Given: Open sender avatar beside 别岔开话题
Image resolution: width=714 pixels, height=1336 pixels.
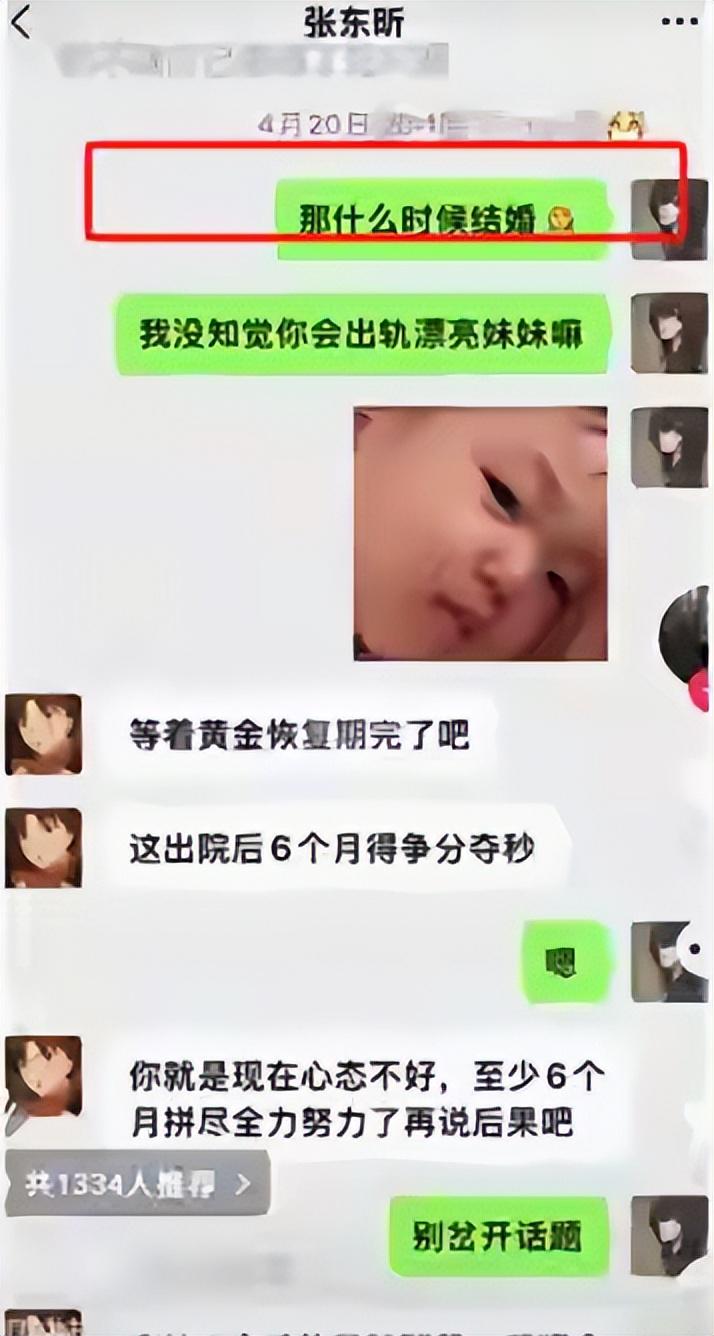Looking at the screenshot, I should pyautogui.click(x=668, y=1236).
